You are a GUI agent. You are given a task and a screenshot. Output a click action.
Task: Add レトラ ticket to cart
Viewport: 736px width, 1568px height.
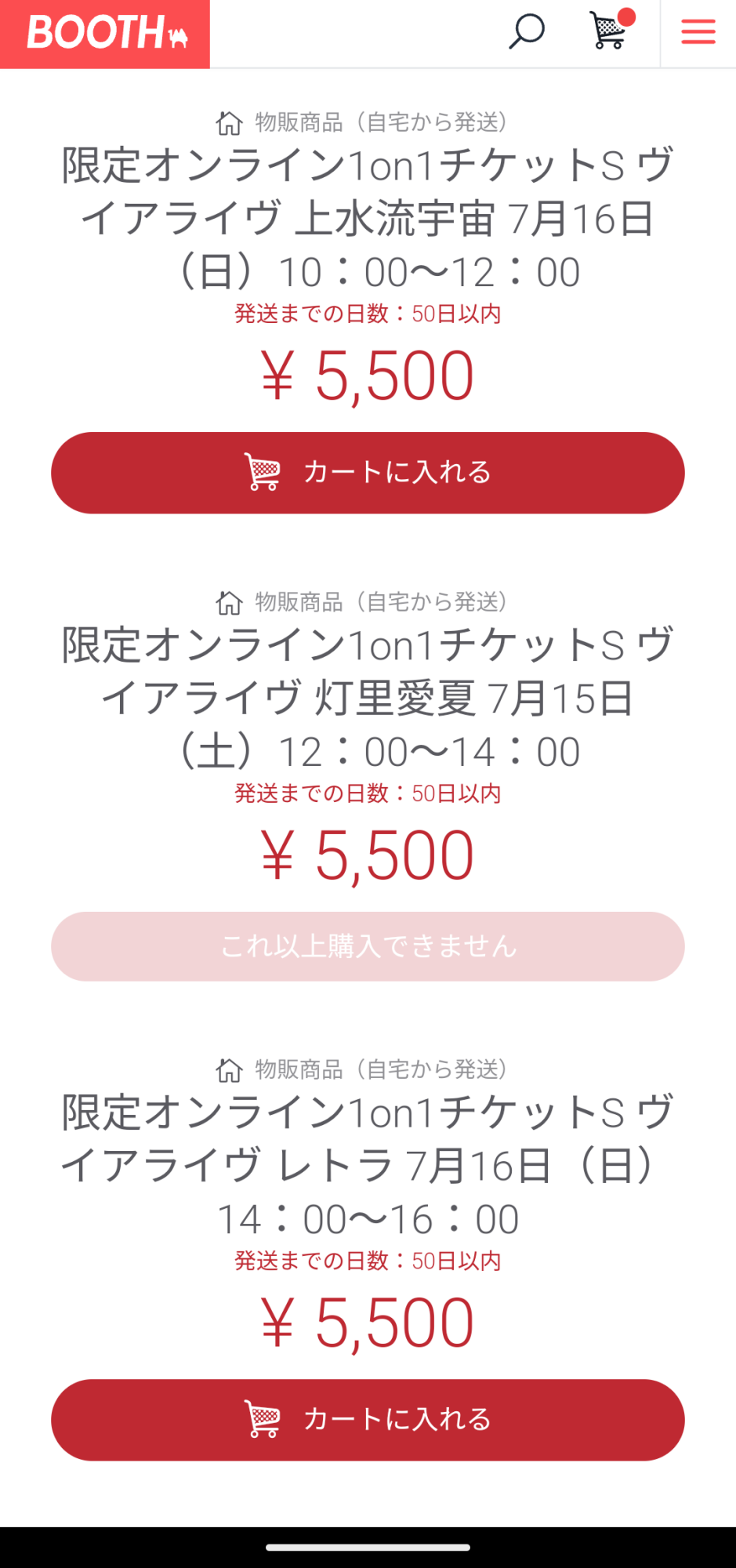tap(368, 1420)
